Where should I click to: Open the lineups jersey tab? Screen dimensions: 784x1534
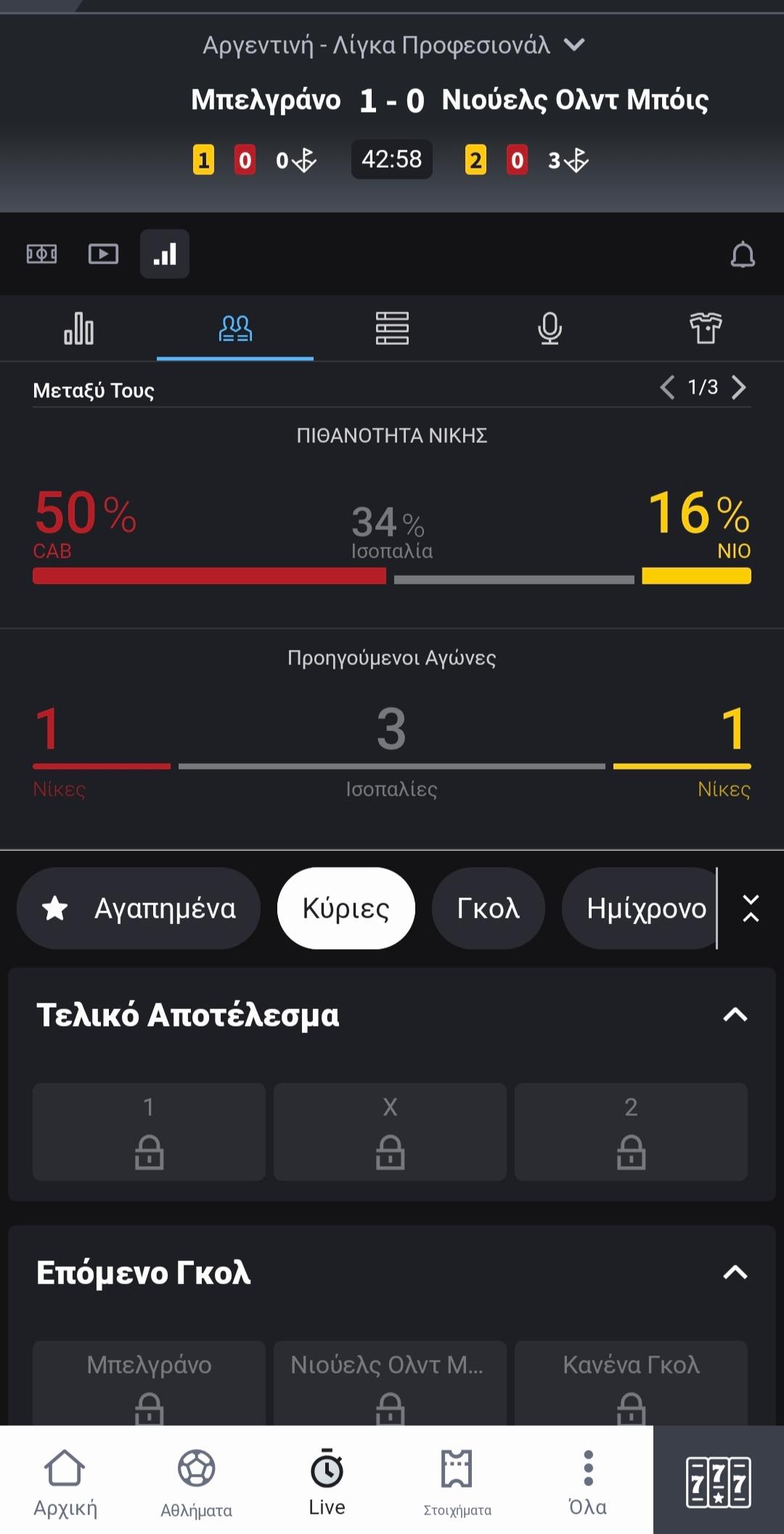tap(706, 328)
